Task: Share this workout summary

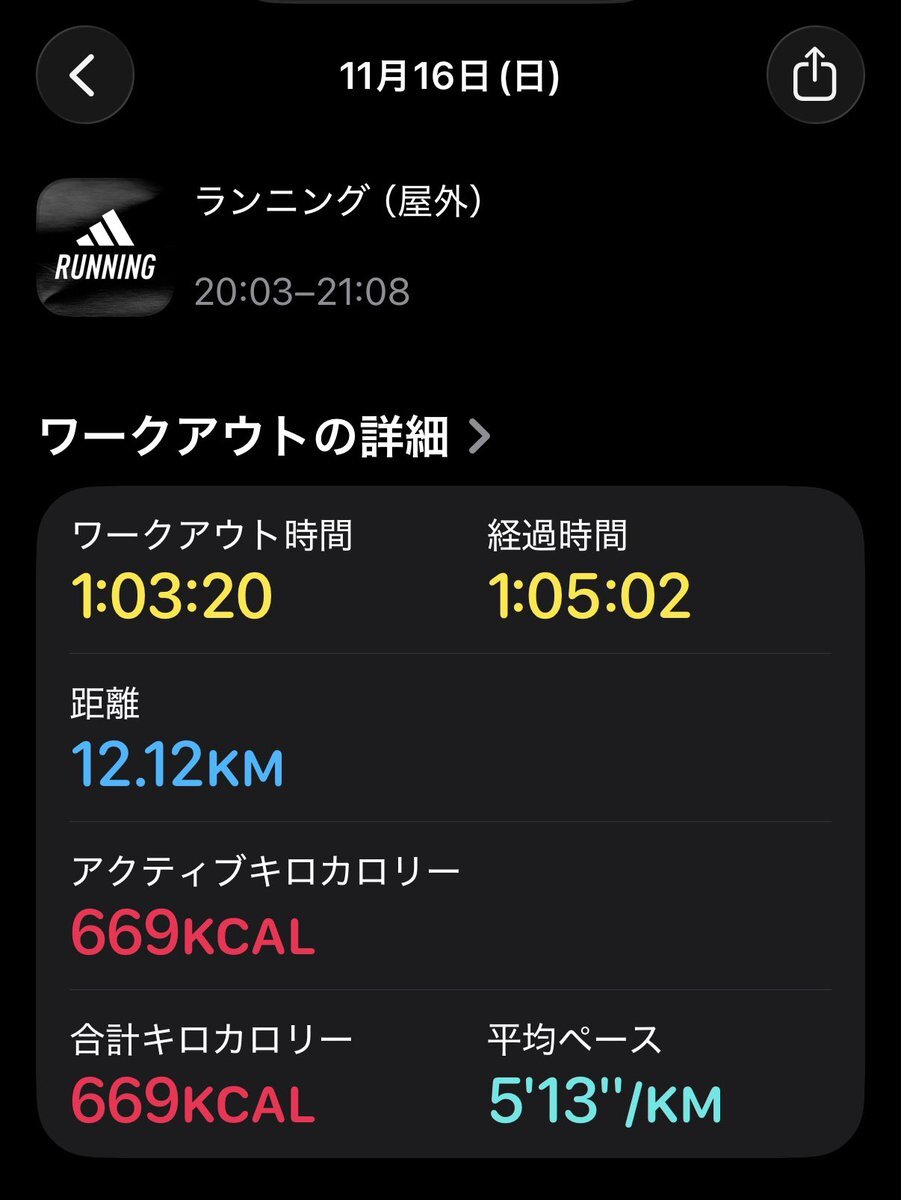Action: point(815,75)
